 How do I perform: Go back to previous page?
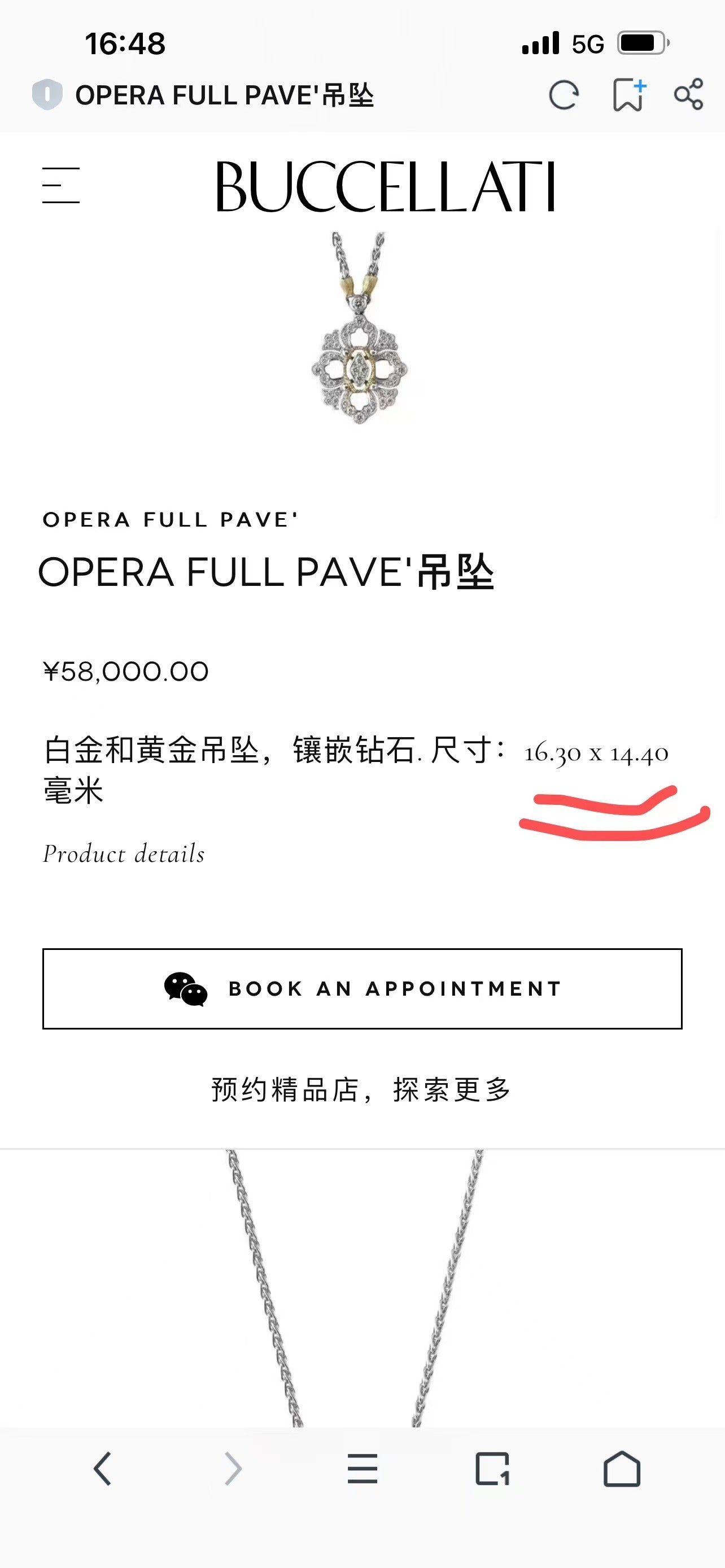pyautogui.click(x=102, y=1468)
